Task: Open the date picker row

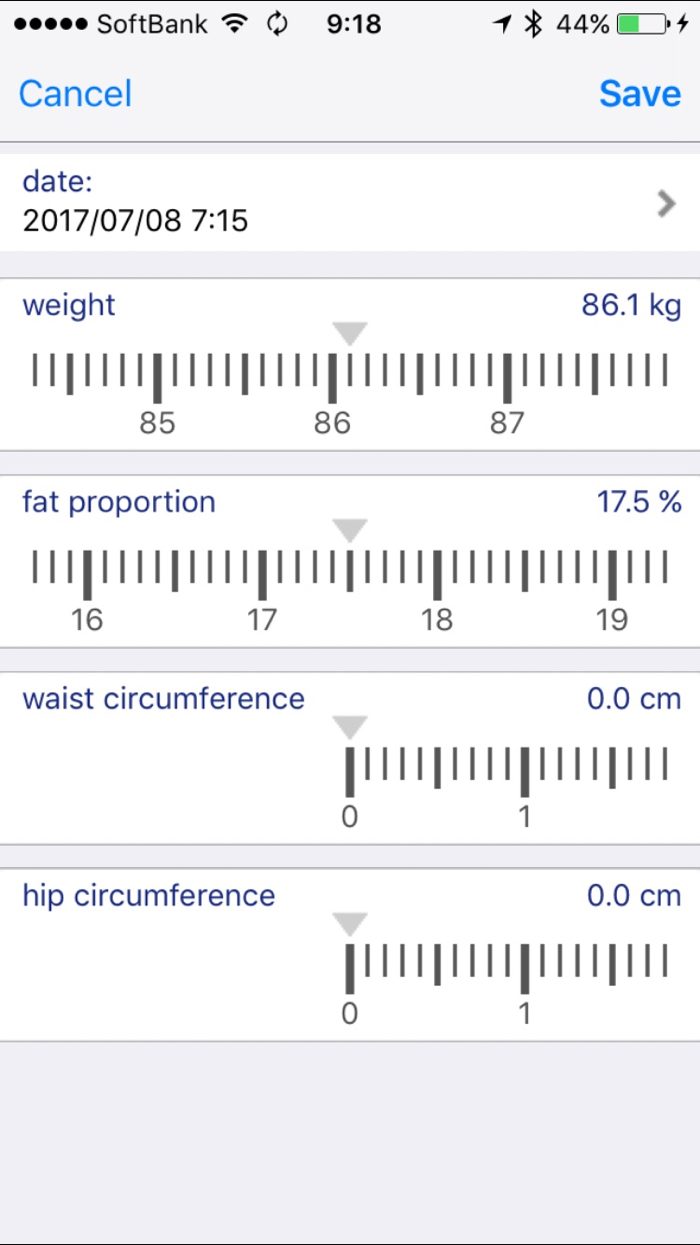Action: [x=350, y=202]
